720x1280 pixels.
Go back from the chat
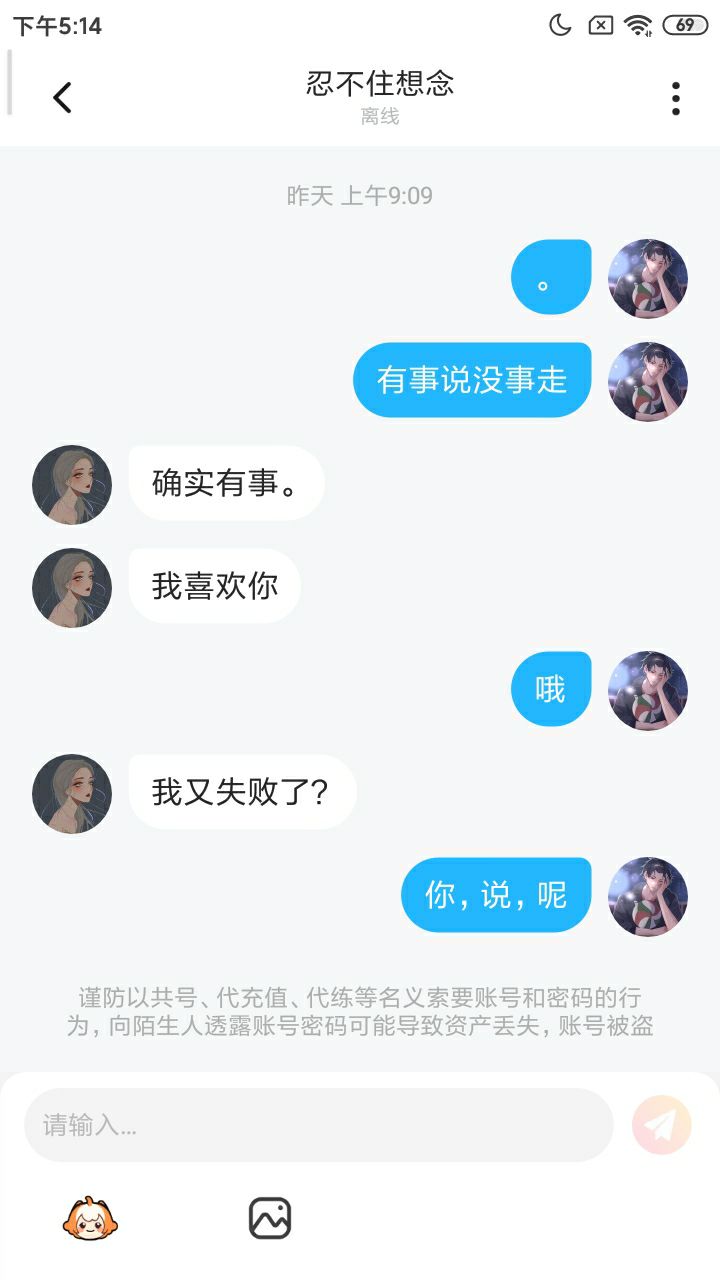point(62,98)
